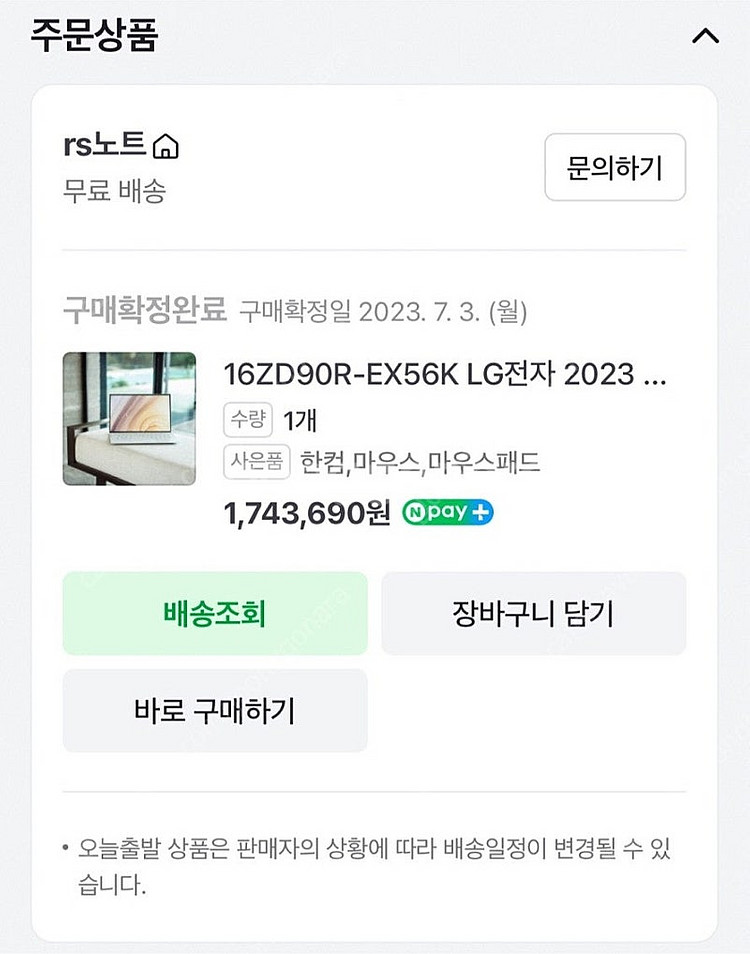Open the 16ZD90R-EX56K product title
750x954 pixels.
pos(444,374)
